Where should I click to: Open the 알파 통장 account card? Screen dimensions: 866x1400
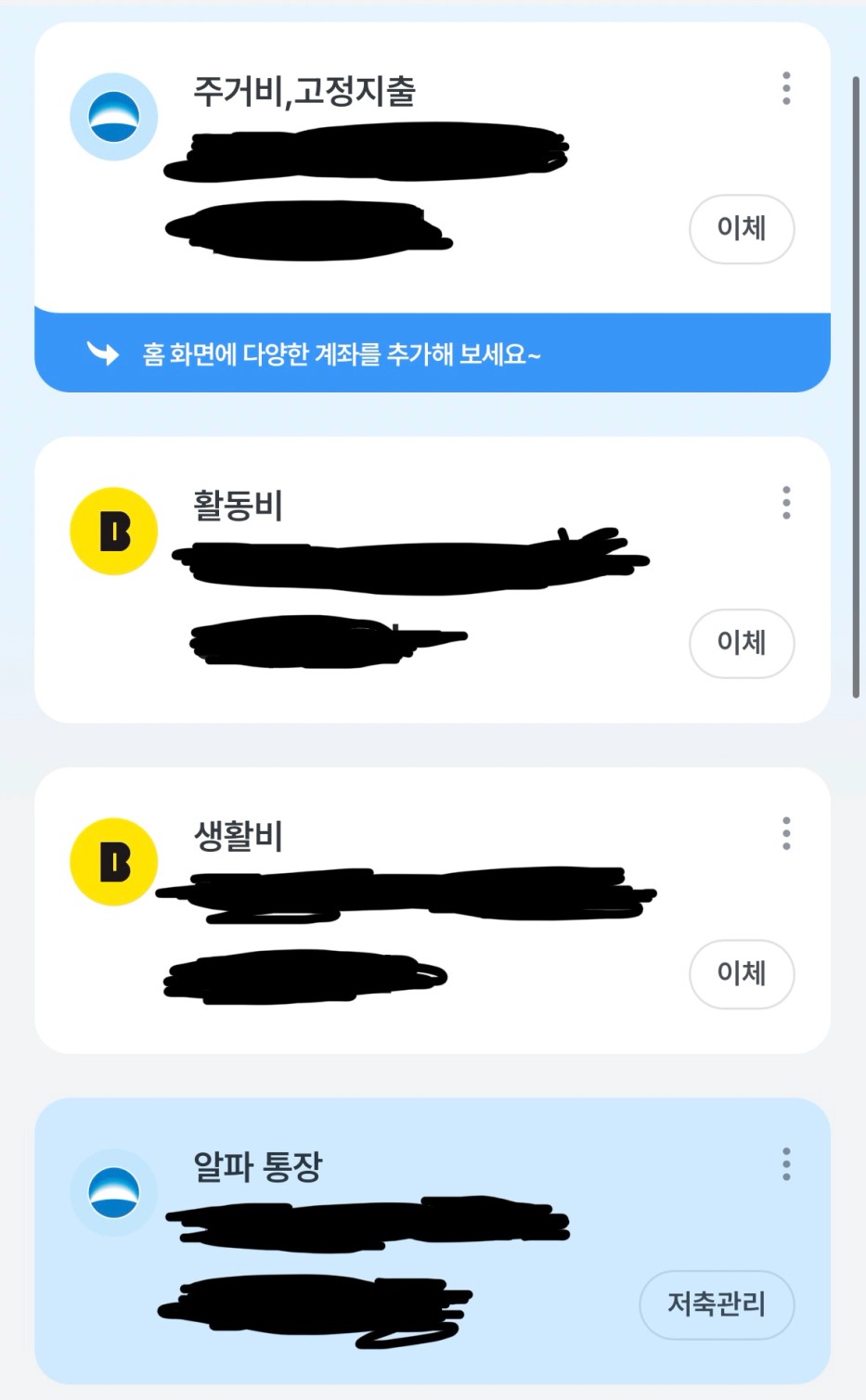pos(432,1241)
